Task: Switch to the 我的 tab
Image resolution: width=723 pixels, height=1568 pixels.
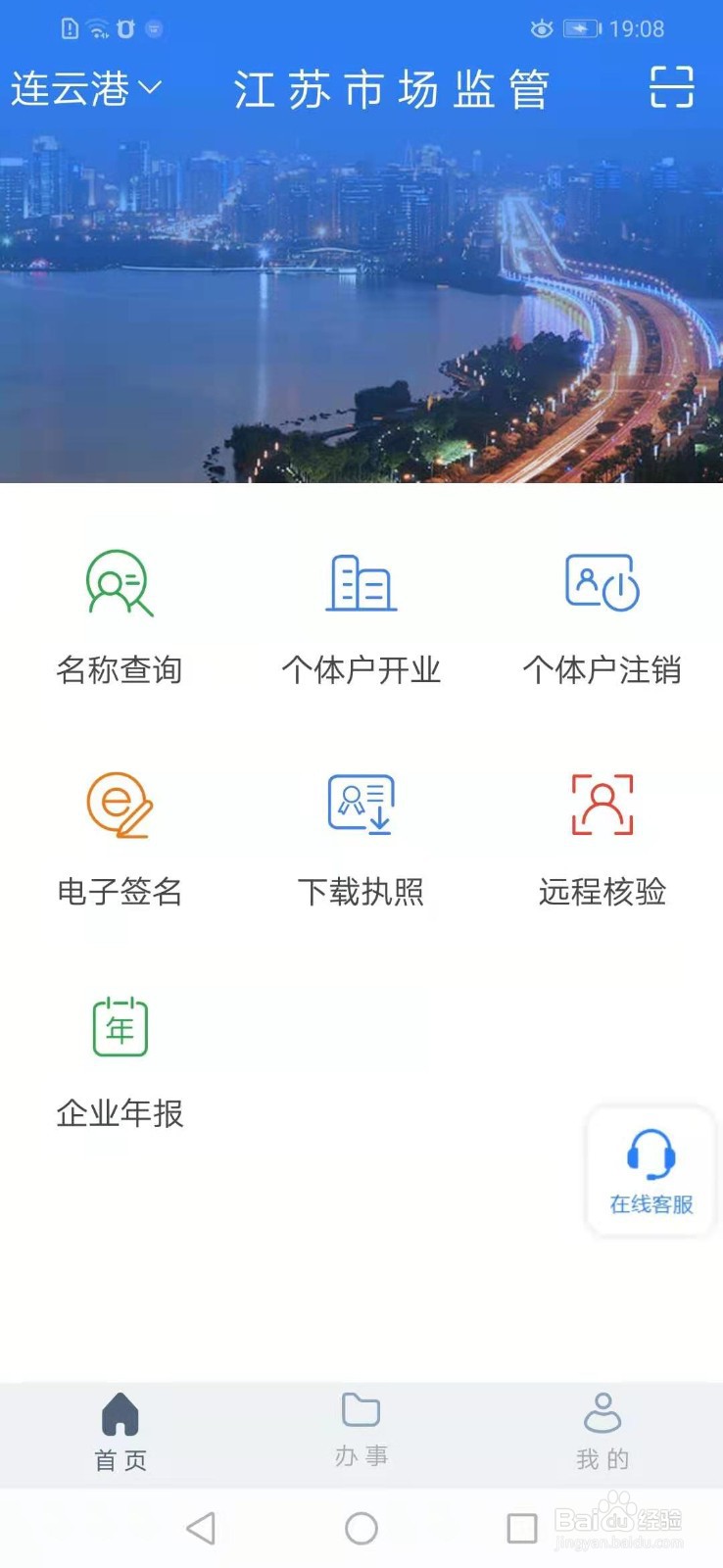Action: pyautogui.click(x=602, y=1433)
